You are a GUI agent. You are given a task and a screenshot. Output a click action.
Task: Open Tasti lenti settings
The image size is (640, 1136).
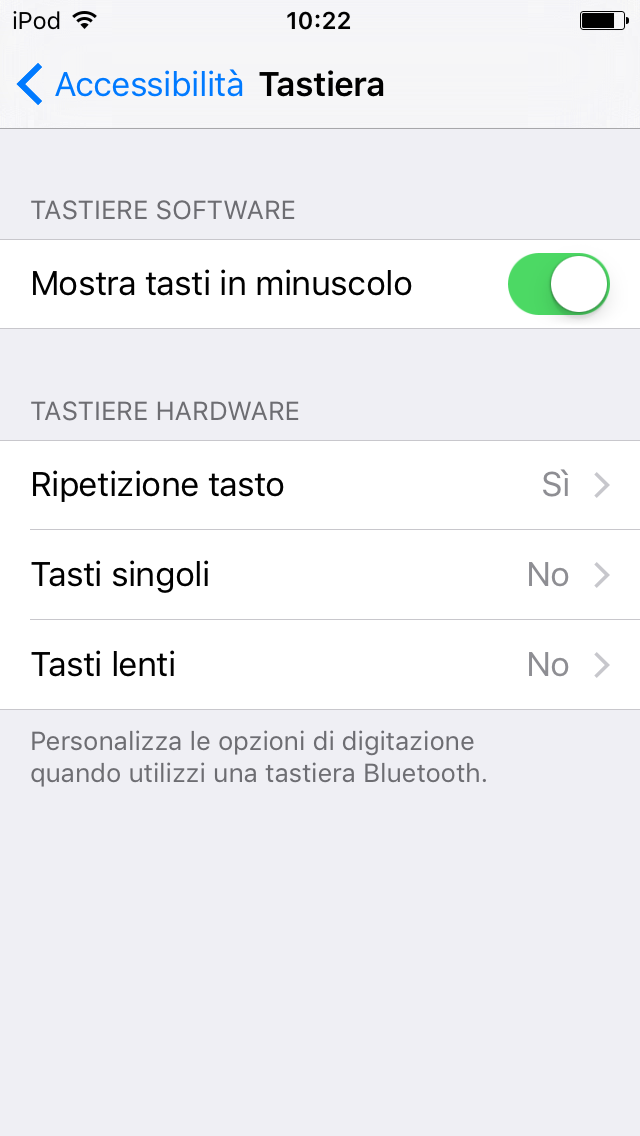pos(320,665)
